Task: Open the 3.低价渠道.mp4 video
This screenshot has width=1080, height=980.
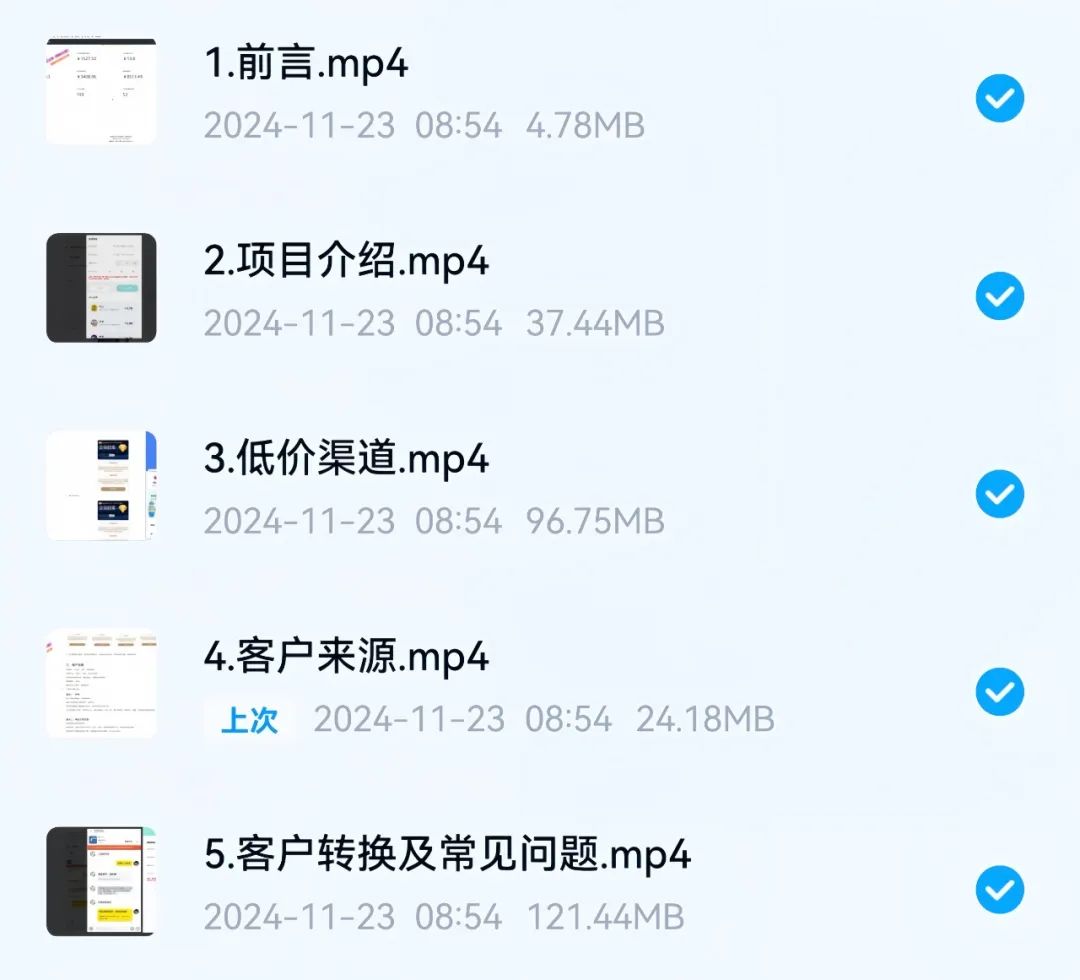Action: click(346, 459)
